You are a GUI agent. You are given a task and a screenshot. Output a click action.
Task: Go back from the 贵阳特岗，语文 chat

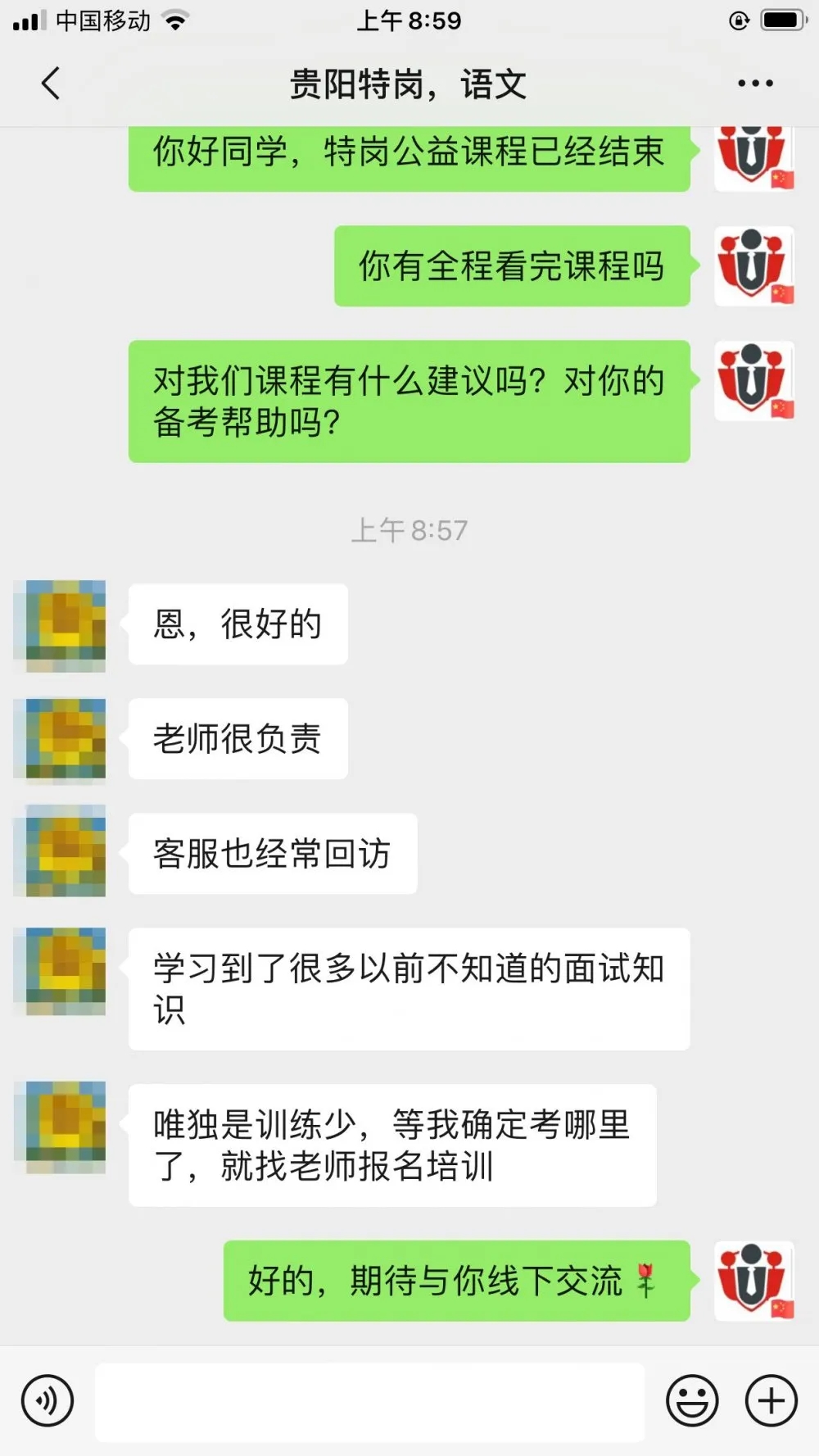pos(51,84)
